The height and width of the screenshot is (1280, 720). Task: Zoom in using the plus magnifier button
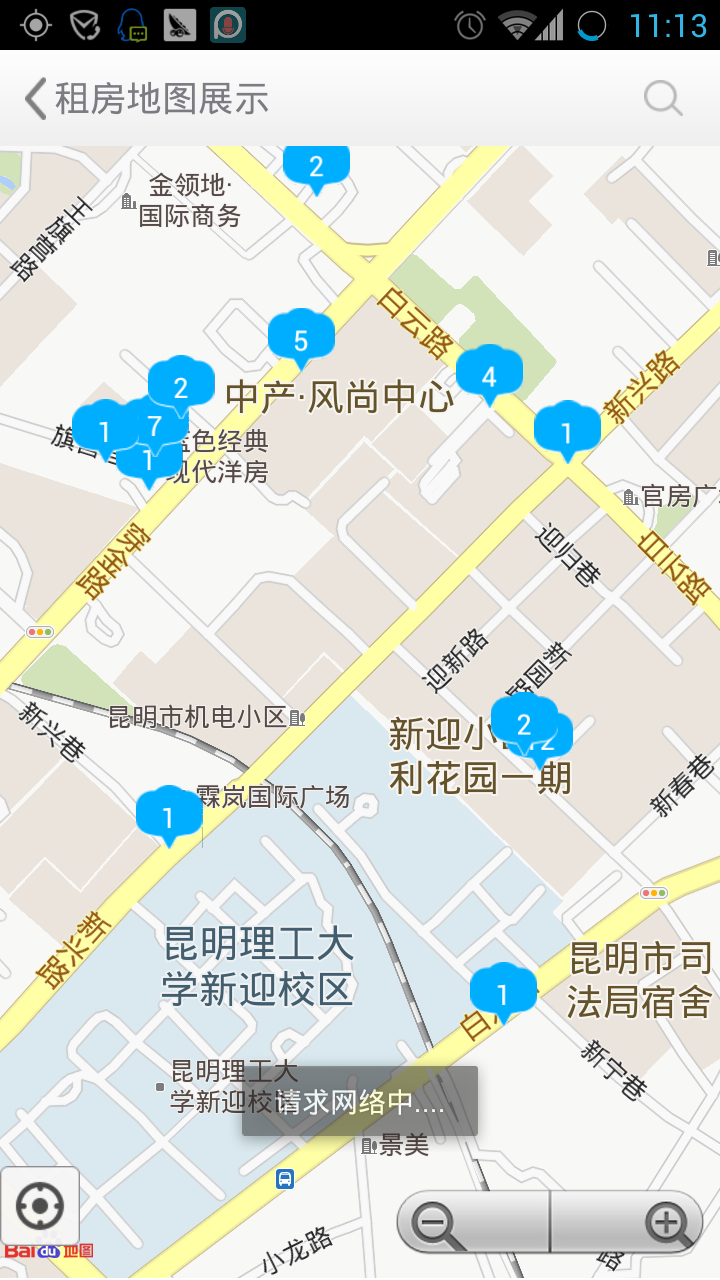(668, 1222)
